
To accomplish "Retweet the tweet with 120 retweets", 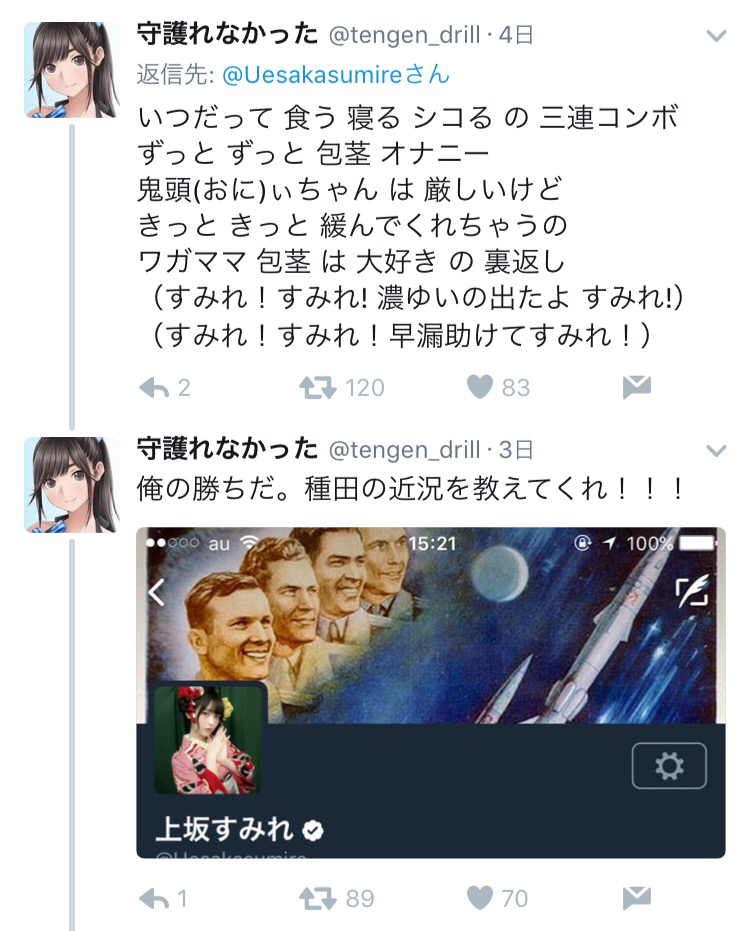I will point(318,388).
